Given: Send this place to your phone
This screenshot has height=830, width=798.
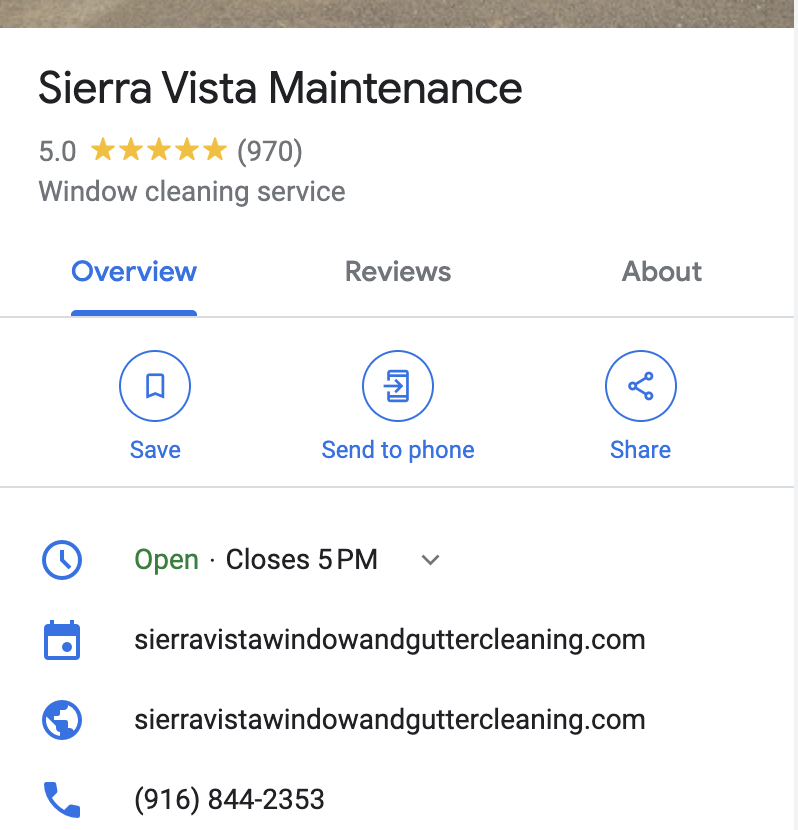Looking at the screenshot, I should click(x=397, y=386).
